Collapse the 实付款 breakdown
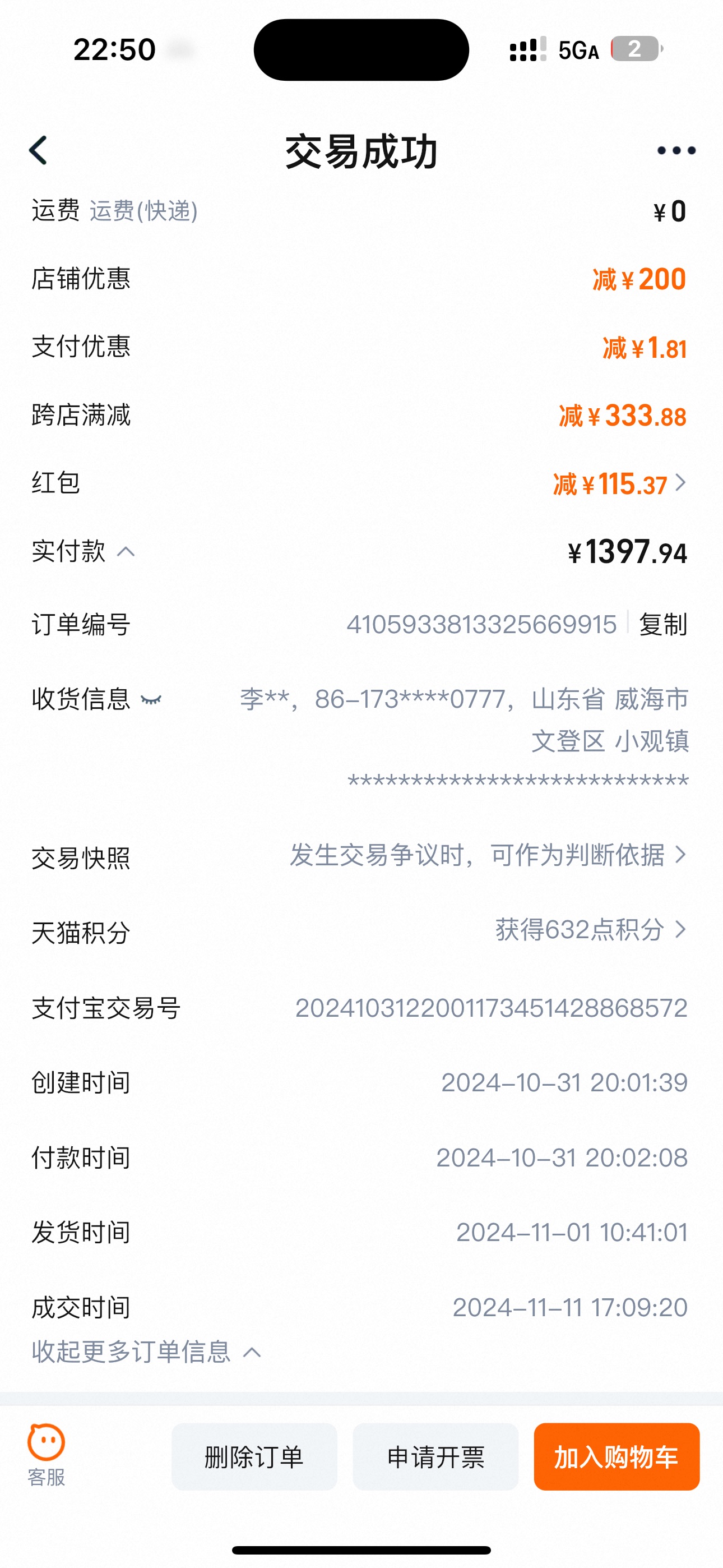This screenshot has height=1568, width=723. [x=126, y=552]
